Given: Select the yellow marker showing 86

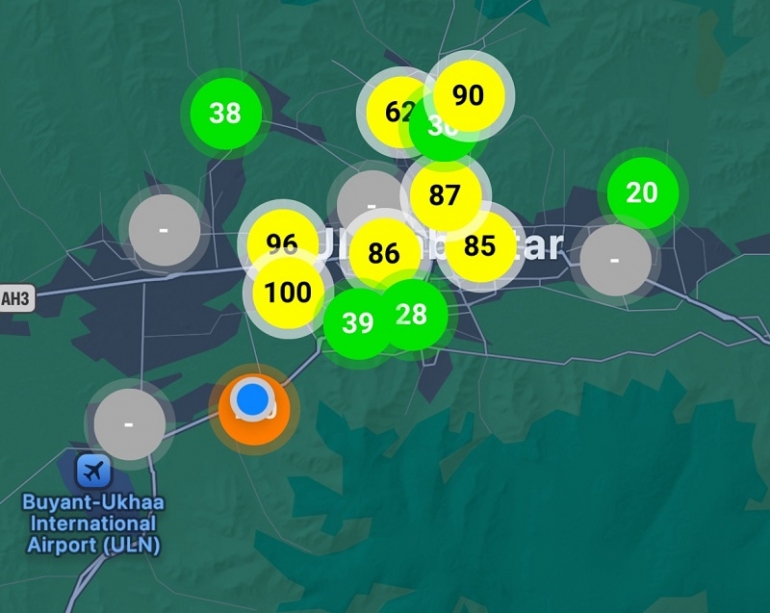Looking at the screenshot, I should (383, 253).
